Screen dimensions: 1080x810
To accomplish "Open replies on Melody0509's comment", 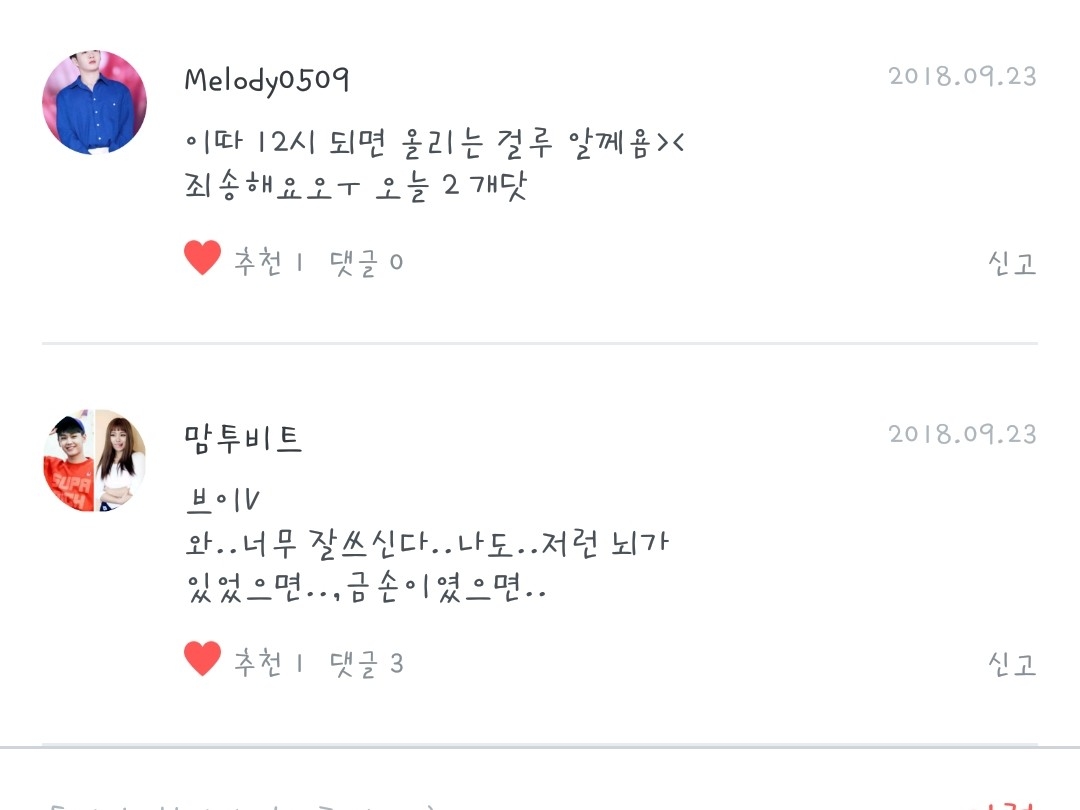I will point(366,263).
